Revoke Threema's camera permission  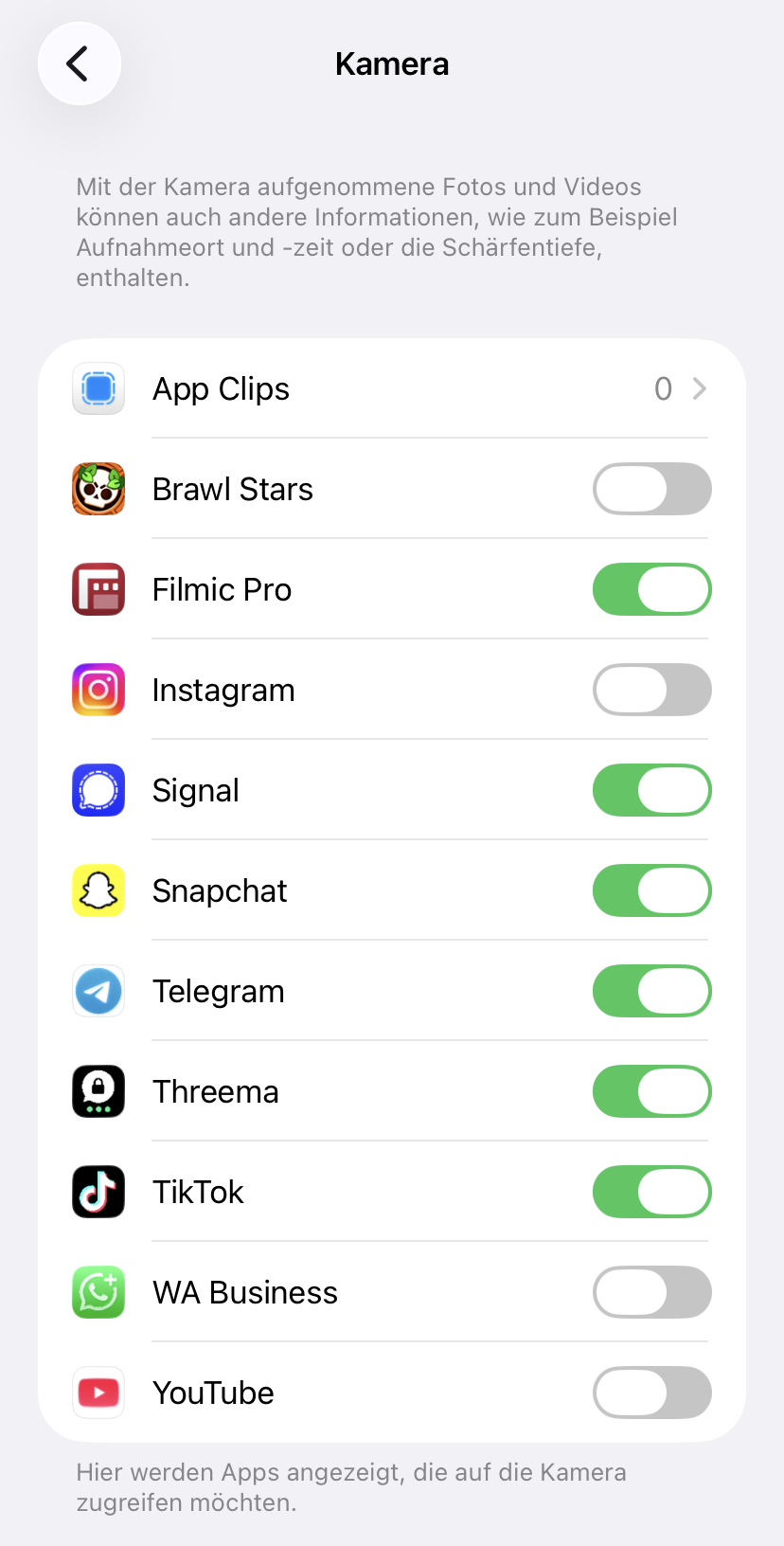click(651, 1091)
